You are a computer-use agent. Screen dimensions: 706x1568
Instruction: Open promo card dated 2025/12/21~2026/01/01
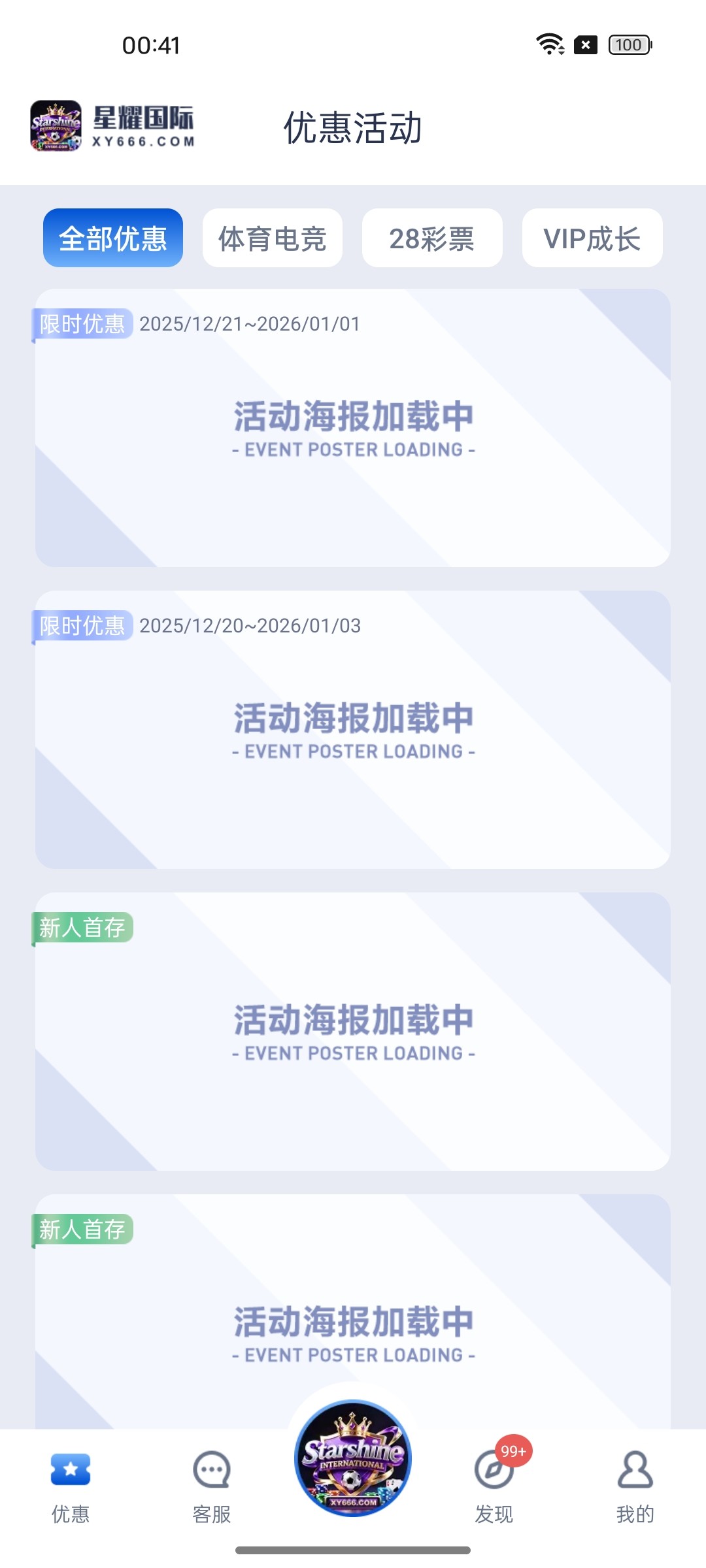point(353,428)
